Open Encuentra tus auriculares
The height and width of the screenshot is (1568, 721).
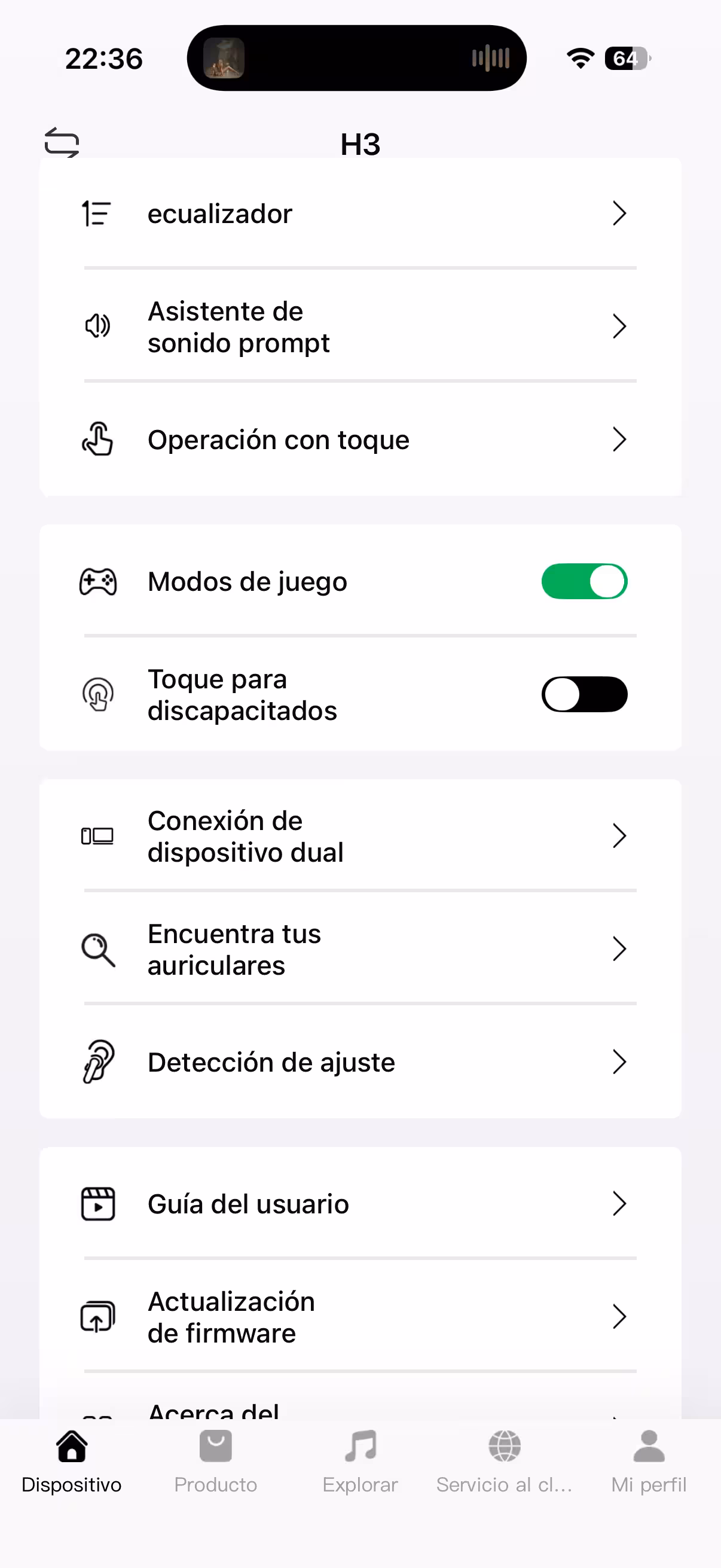tap(359, 949)
